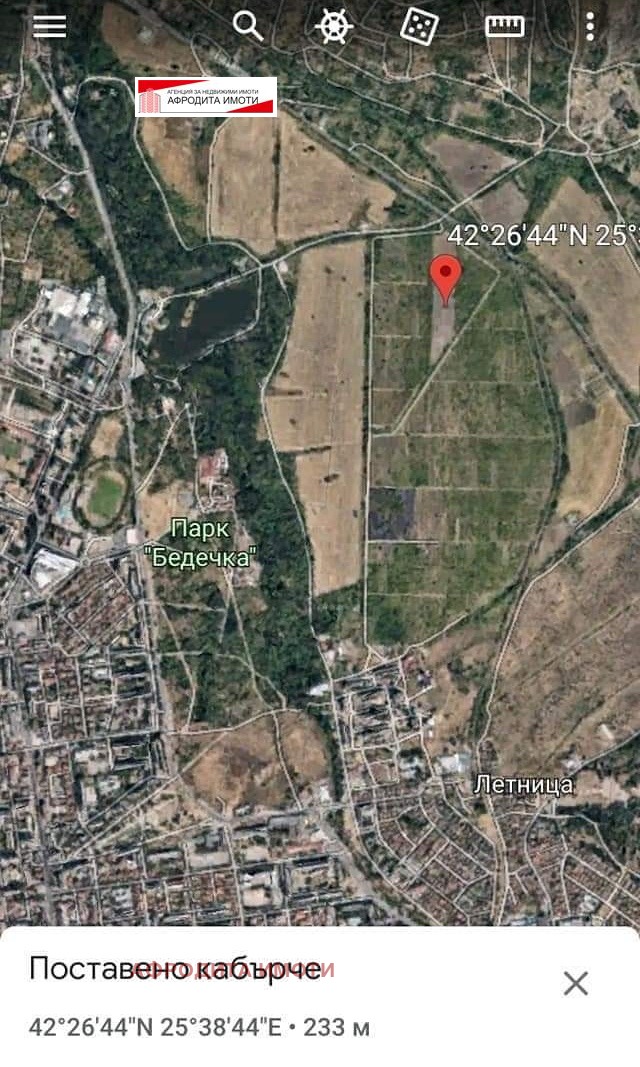
Task: Open the search magnifier
Action: pyautogui.click(x=248, y=26)
